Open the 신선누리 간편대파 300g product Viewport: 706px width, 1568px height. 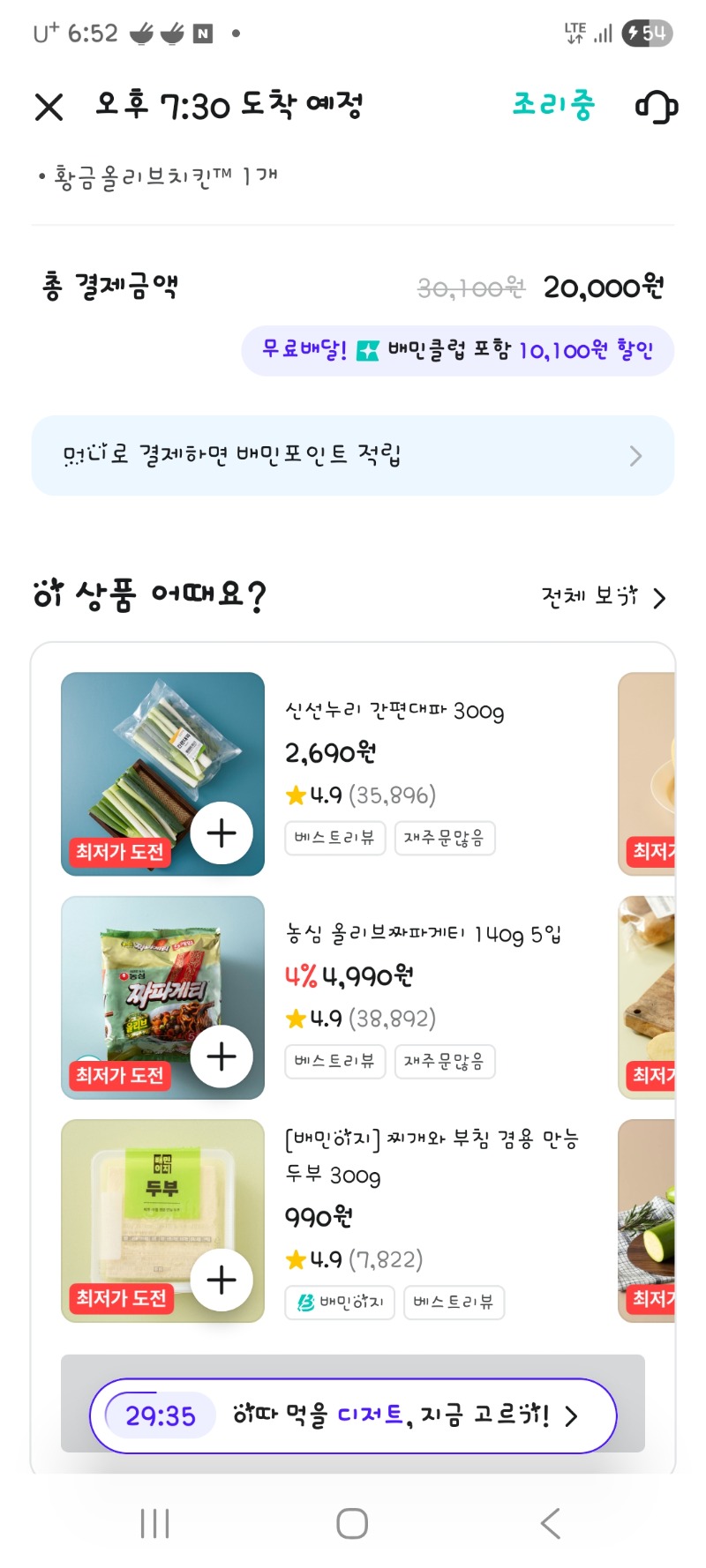pyautogui.click(x=394, y=712)
